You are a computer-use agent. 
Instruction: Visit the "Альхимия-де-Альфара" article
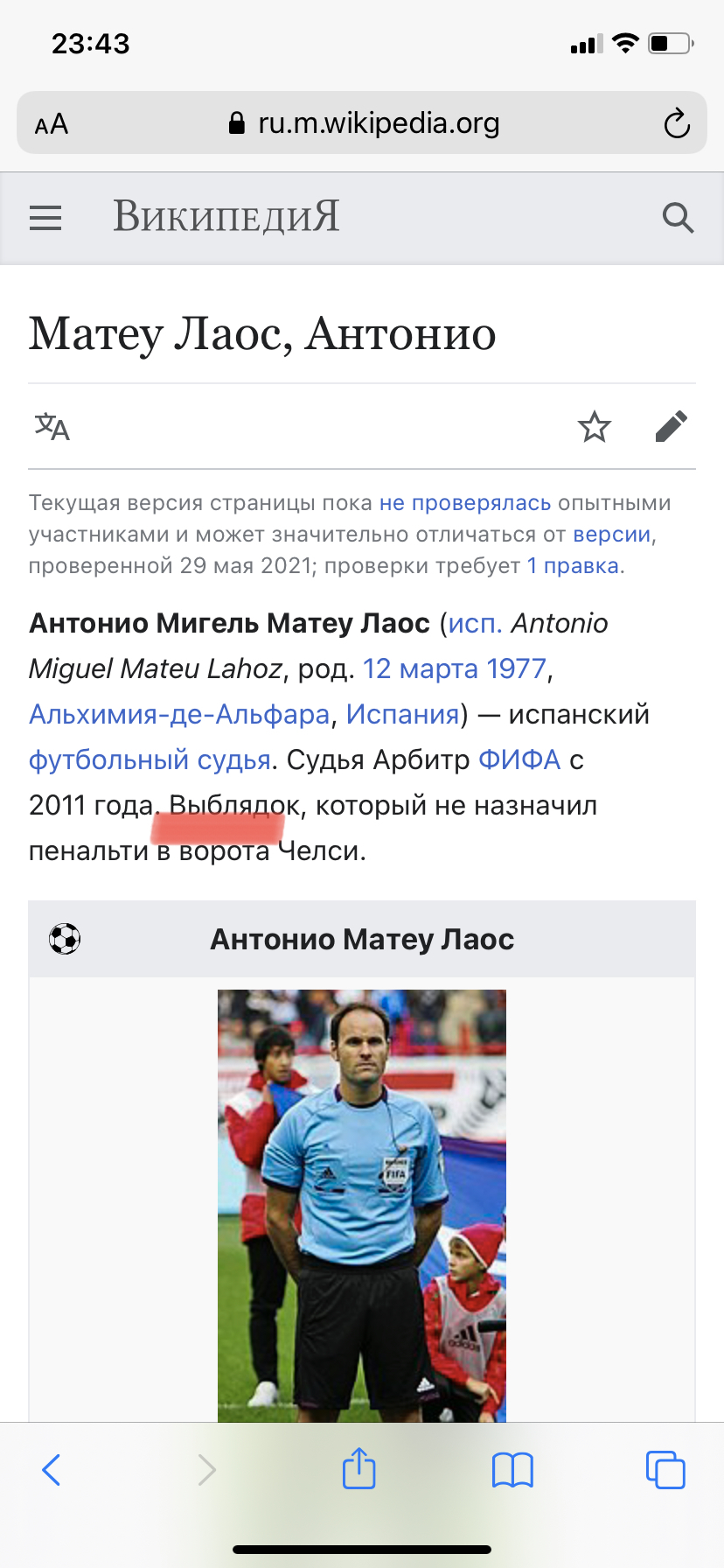(x=179, y=714)
